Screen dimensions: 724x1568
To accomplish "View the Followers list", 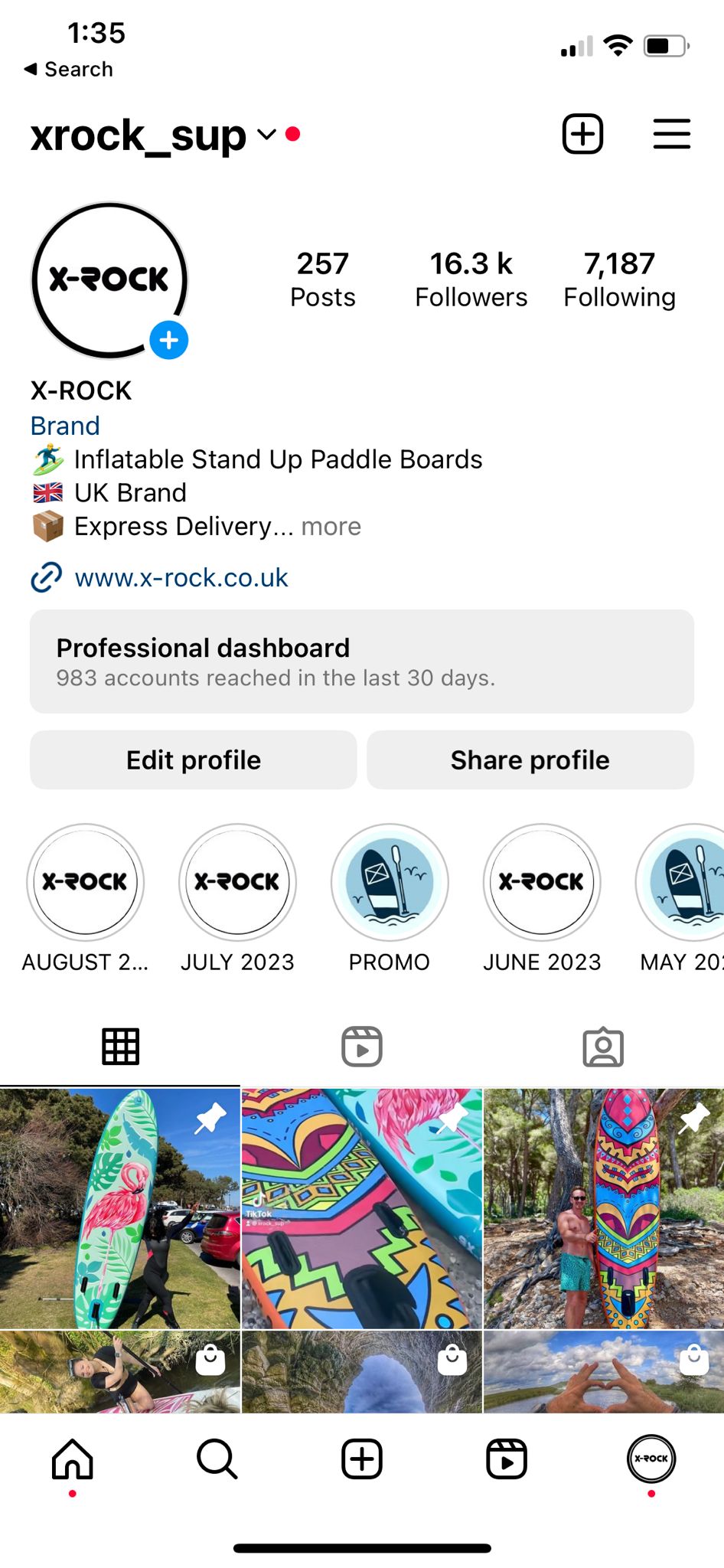I will (471, 279).
